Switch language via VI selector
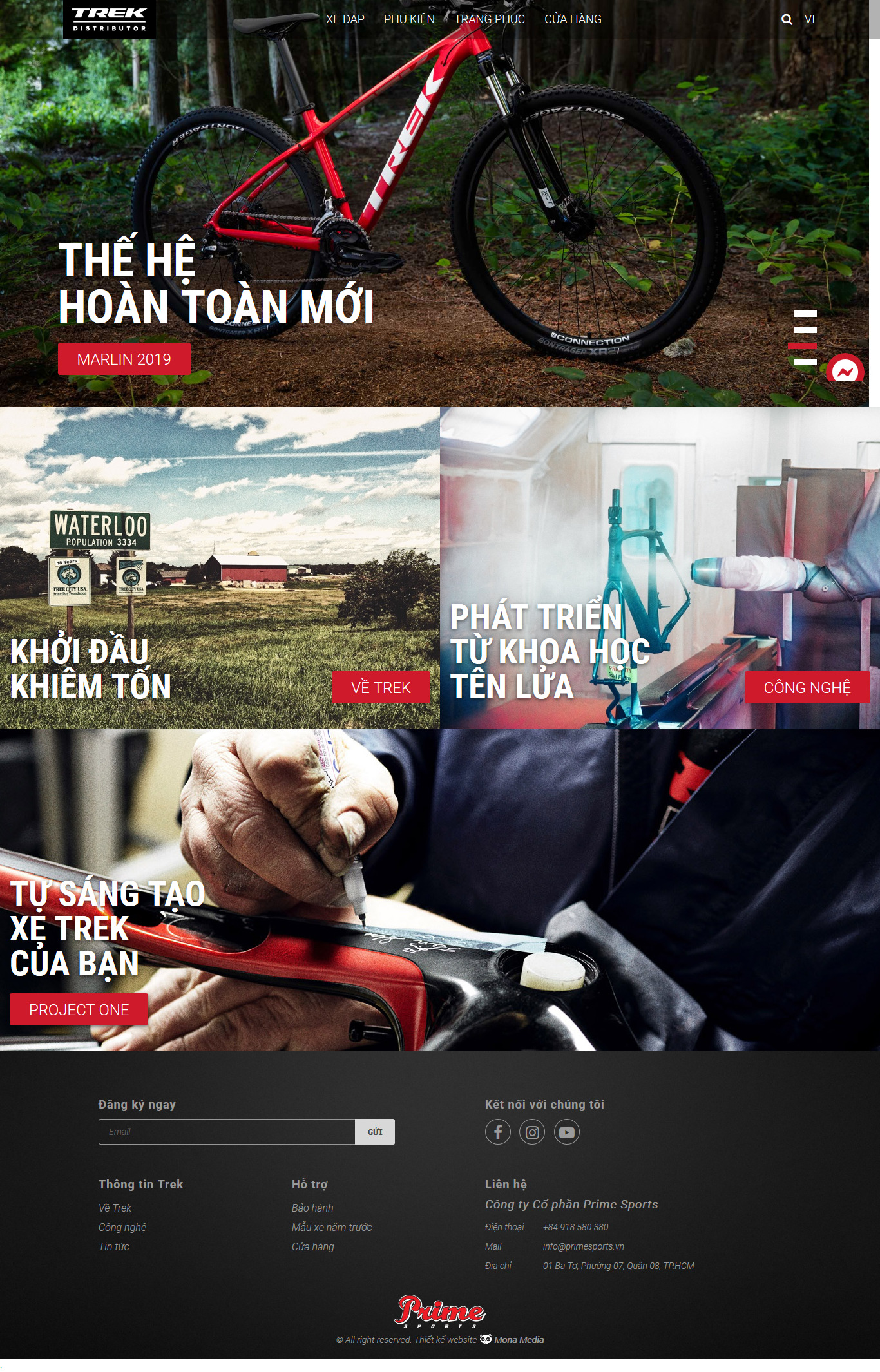The image size is (880, 1372). 809,19
